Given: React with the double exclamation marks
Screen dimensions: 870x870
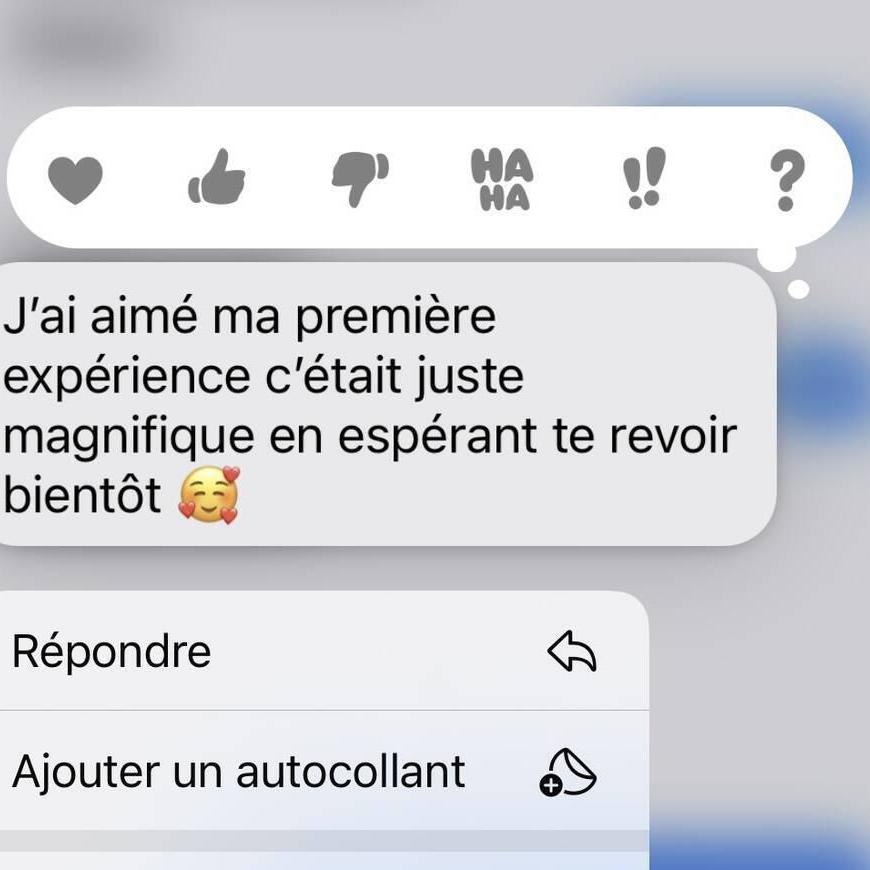Looking at the screenshot, I should click(641, 180).
